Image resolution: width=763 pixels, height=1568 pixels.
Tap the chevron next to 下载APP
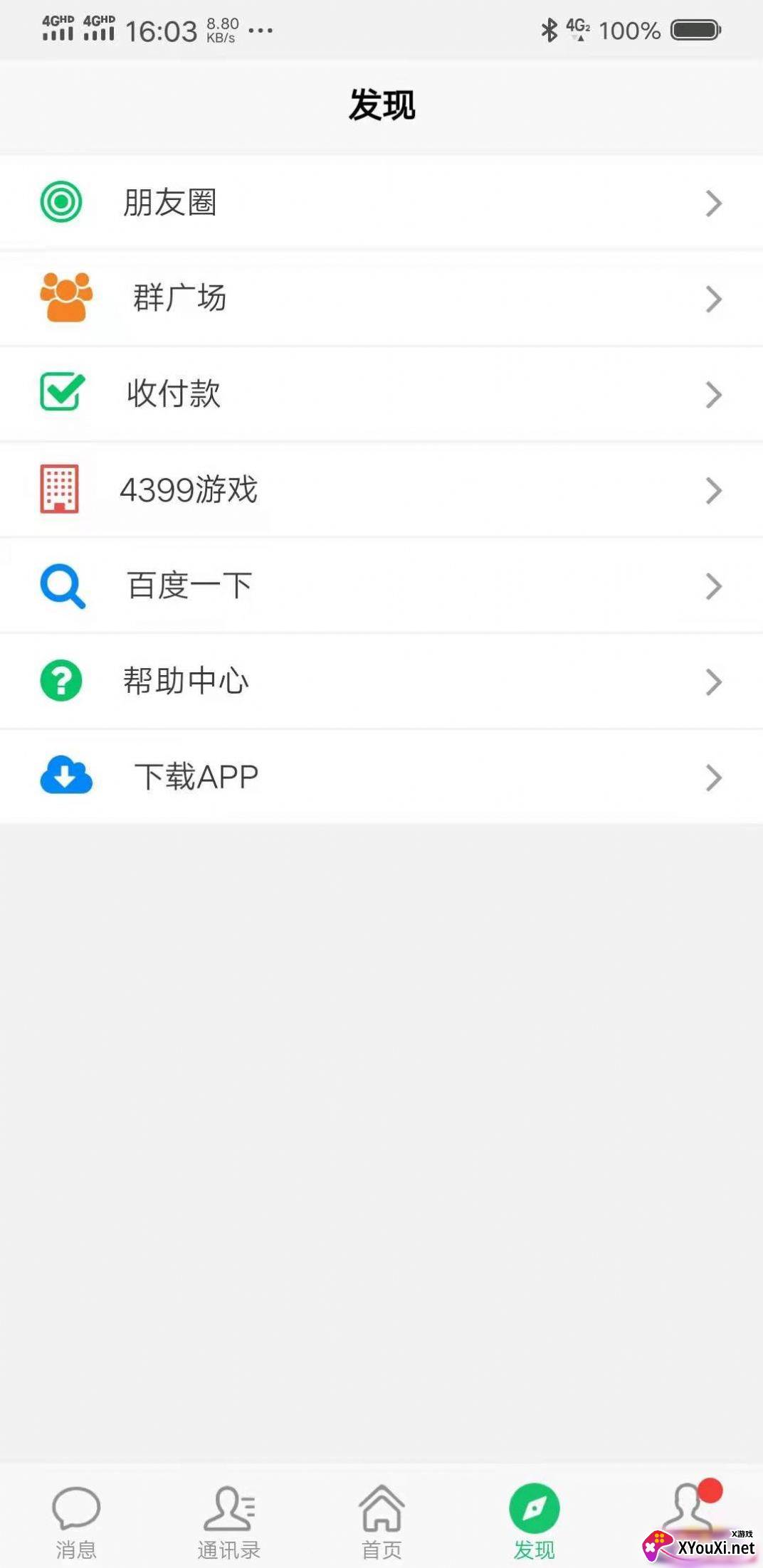click(x=712, y=778)
